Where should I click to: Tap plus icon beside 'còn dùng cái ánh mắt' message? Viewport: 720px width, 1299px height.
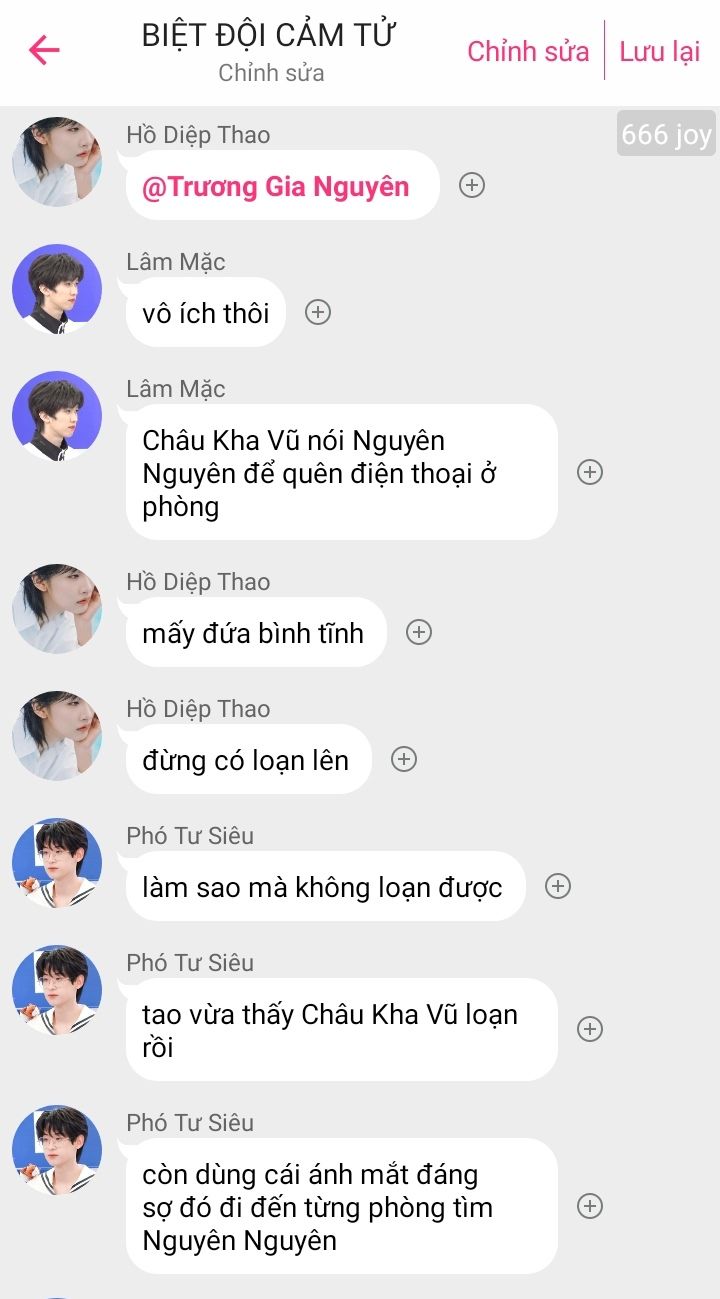point(590,1206)
